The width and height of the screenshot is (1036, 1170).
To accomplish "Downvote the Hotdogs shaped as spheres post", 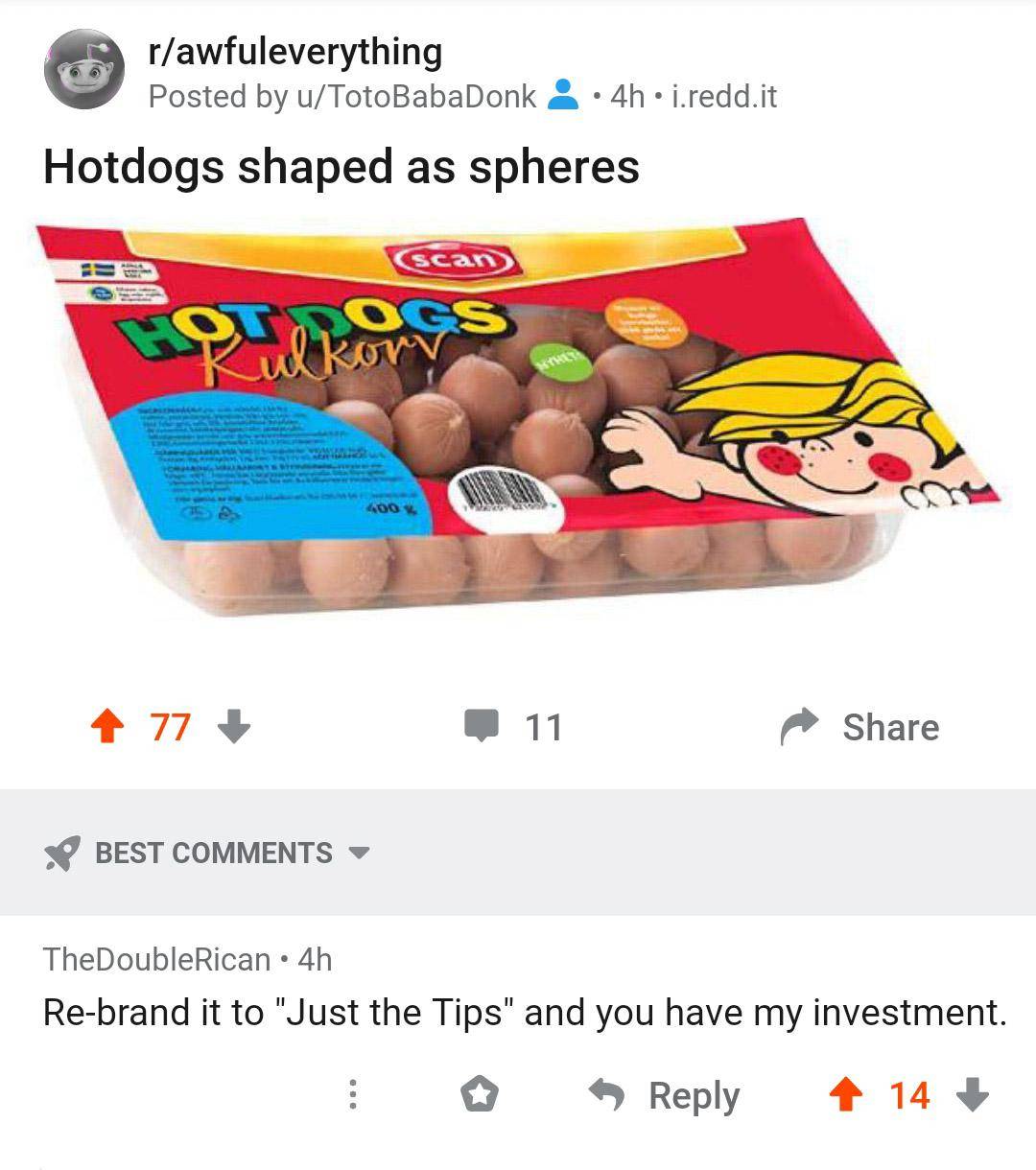I will 234,728.
